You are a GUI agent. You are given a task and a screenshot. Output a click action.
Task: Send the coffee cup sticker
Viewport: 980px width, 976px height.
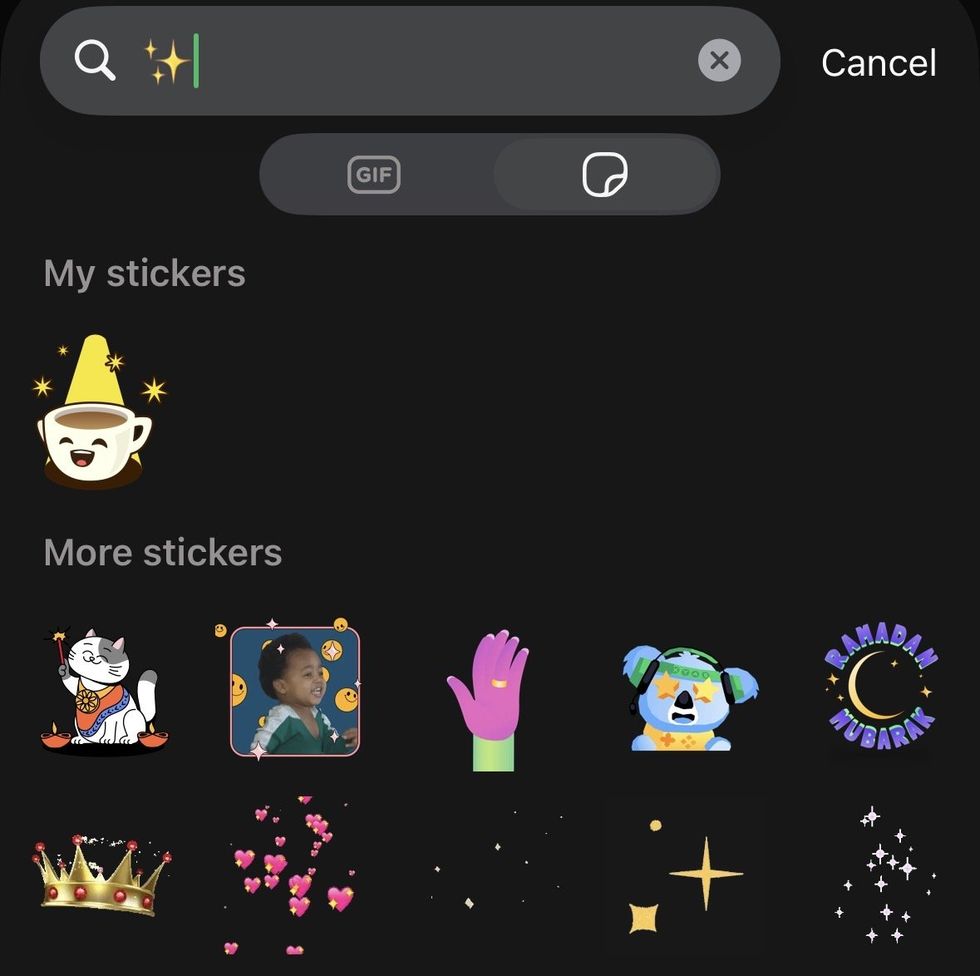[x=97, y=412]
